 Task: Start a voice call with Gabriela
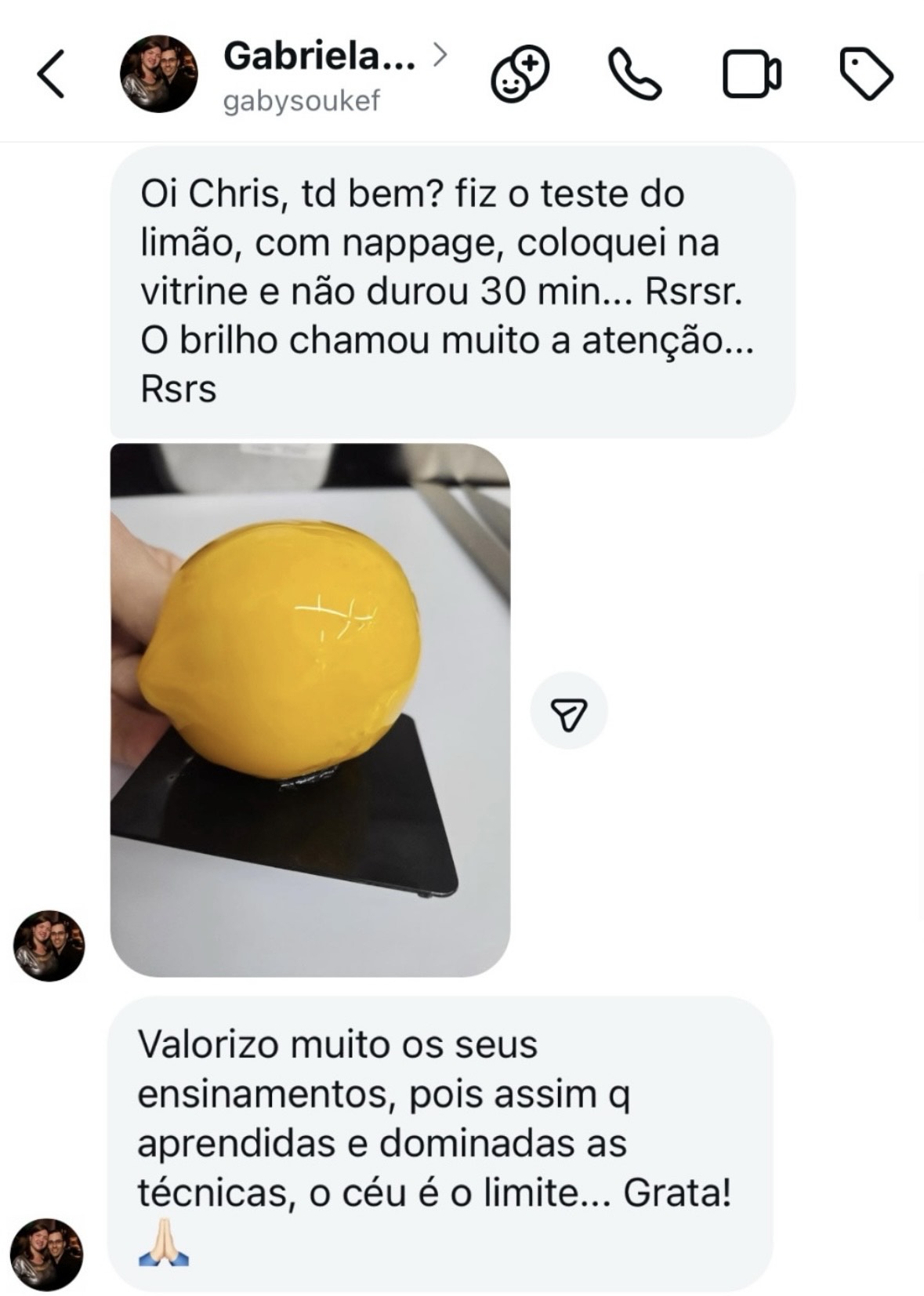point(635,74)
